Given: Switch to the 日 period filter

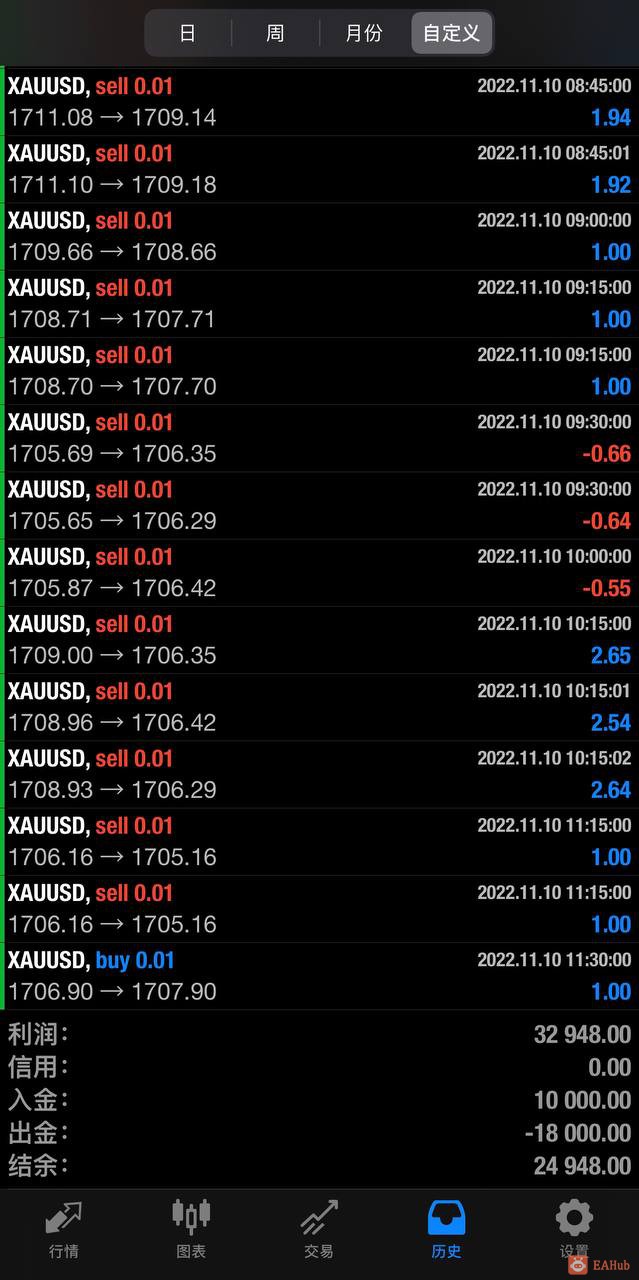Looking at the screenshot, I should click(187, 33).
